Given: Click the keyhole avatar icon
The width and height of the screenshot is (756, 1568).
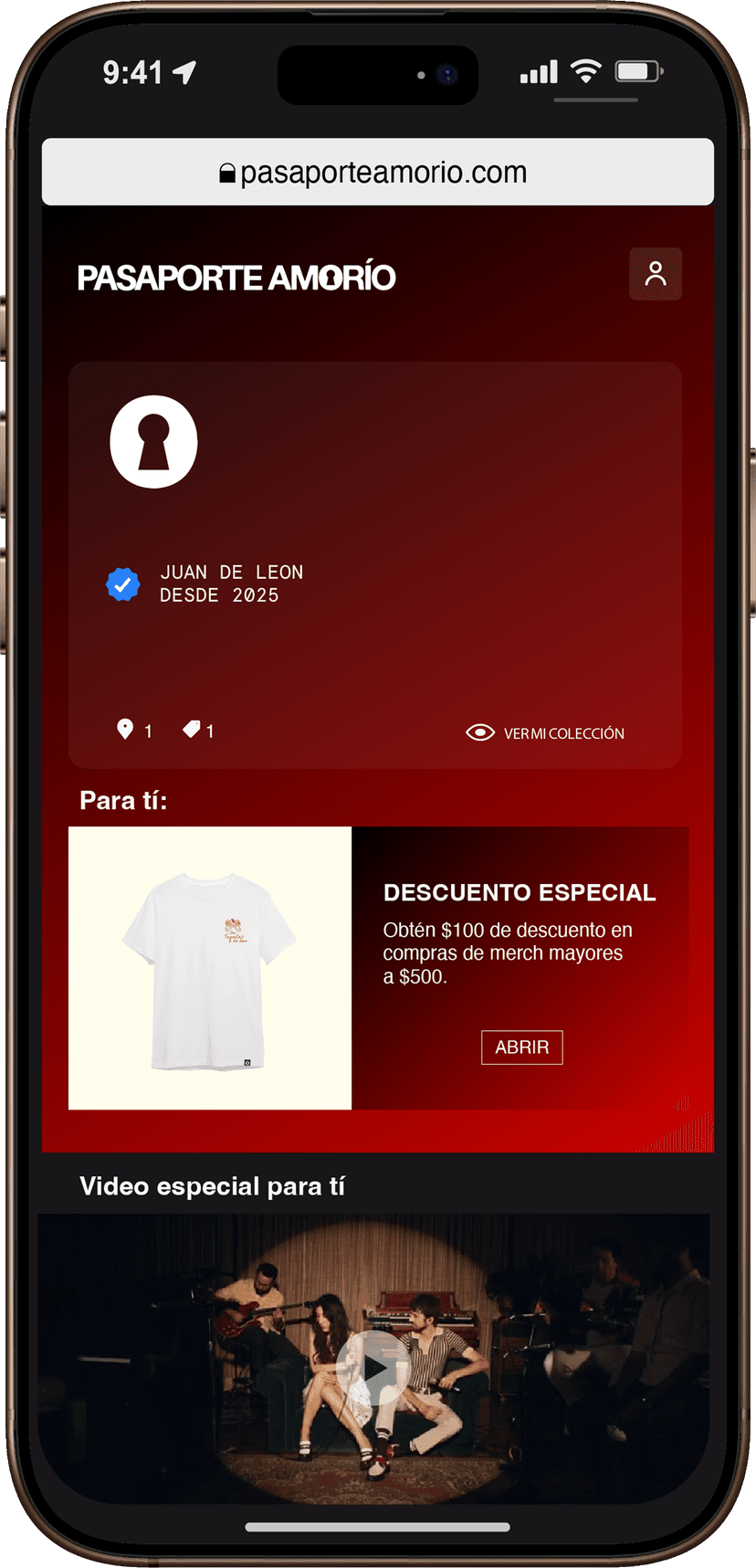Looking at the screenshot, I should pyautogui.click(x=153, y=441).
